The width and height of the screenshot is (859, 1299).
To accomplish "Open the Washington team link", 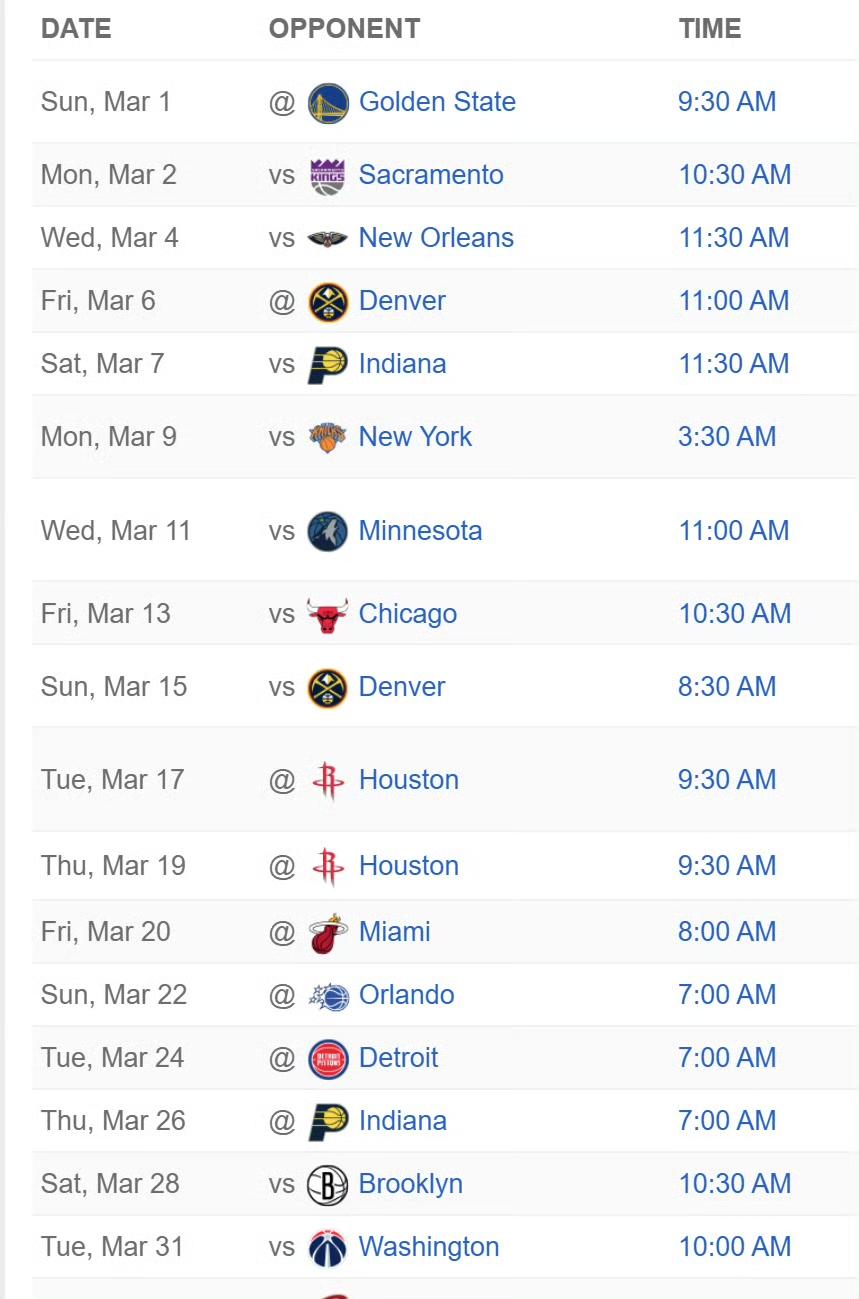I will click(429, 1247).
